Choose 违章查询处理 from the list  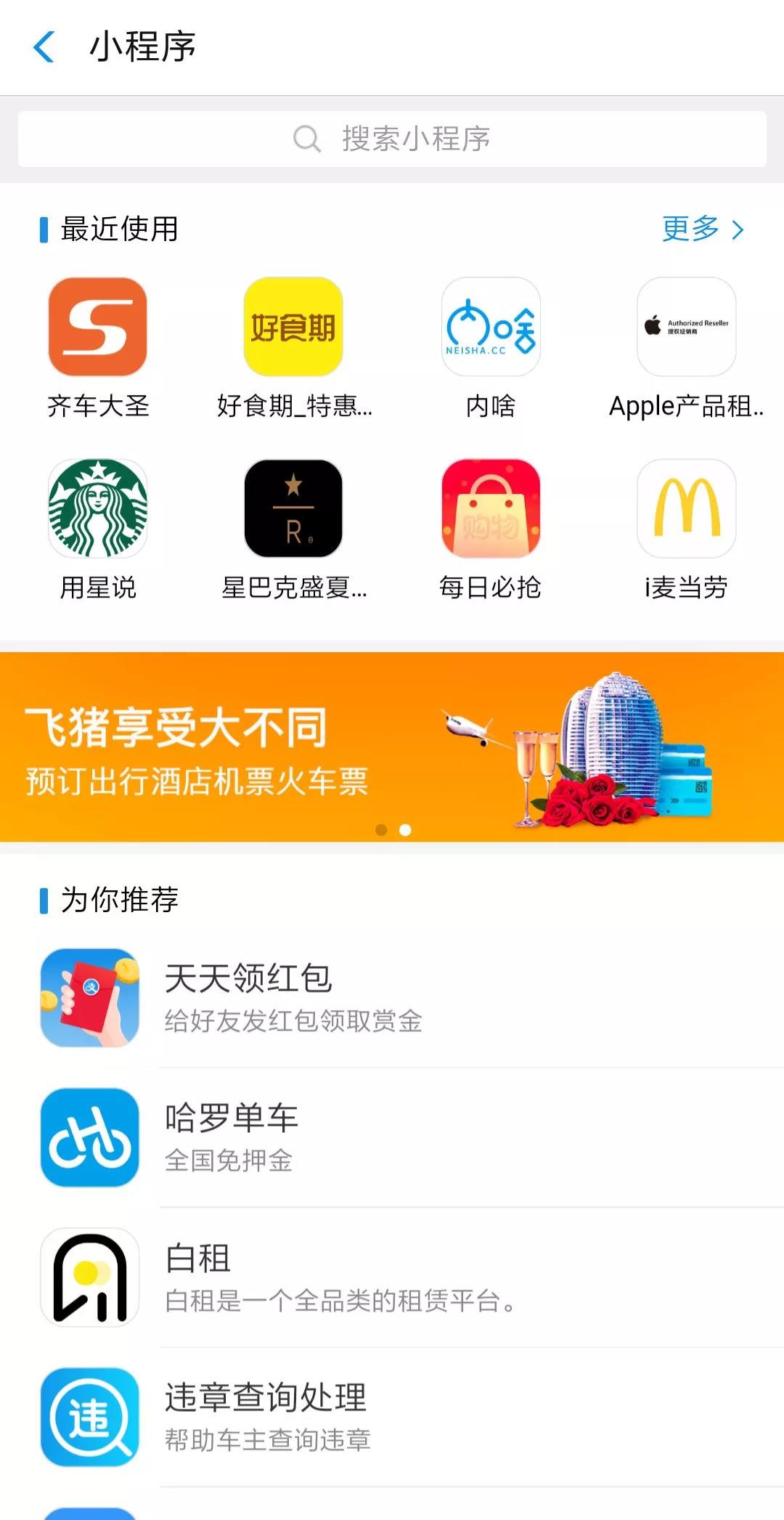tap(392, 1417)
